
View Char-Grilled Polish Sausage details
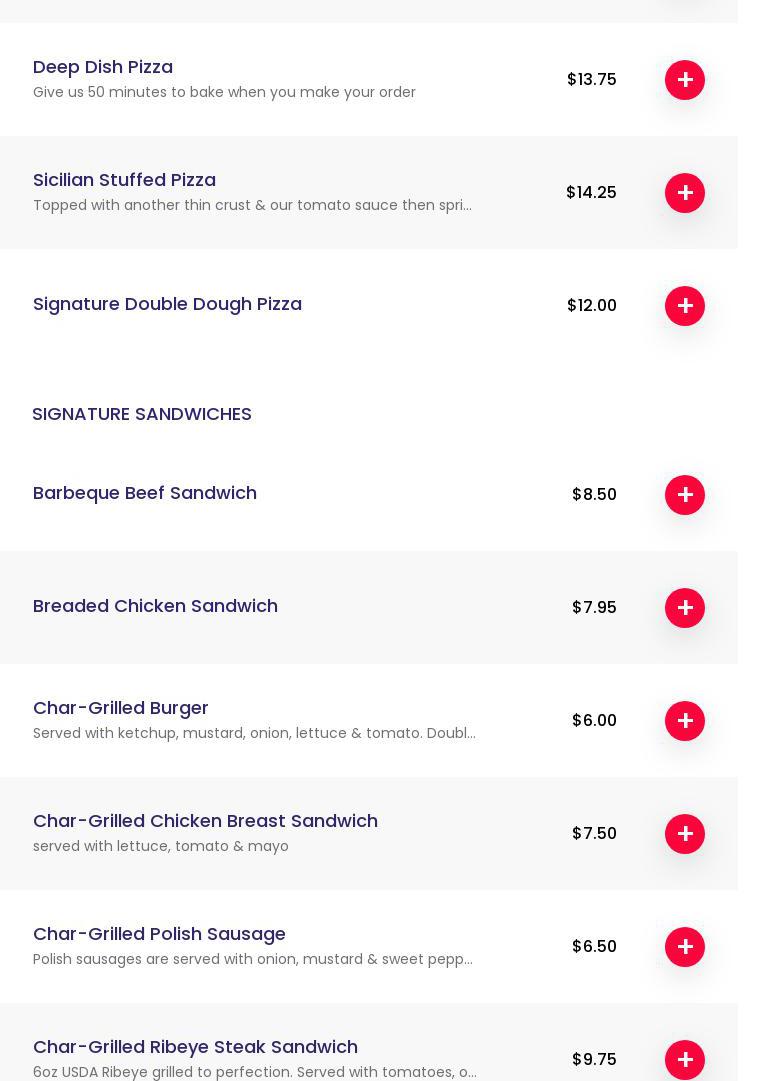point(159,934)
